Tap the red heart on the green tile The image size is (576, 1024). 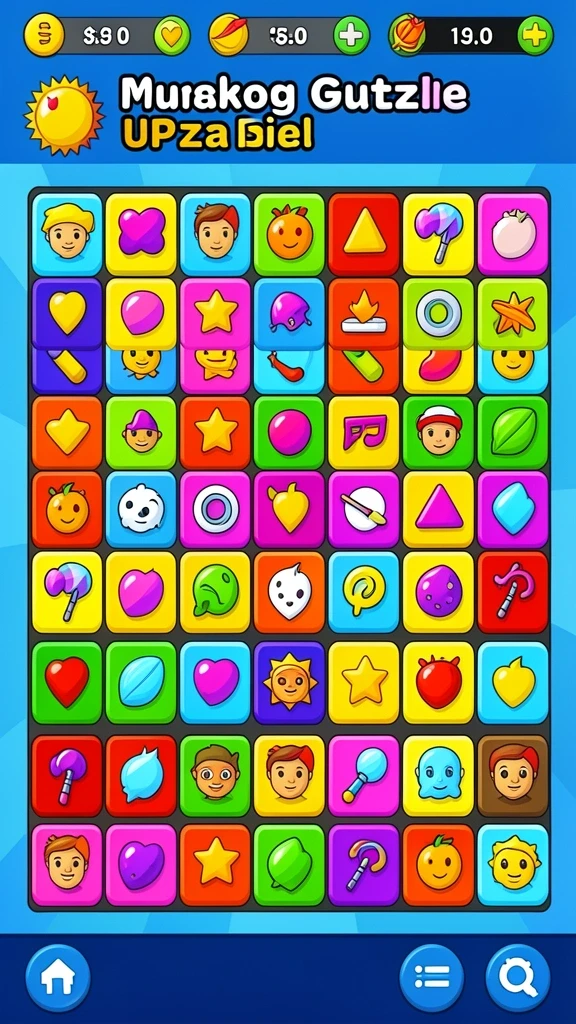pyautogui.click(x=67, y=682)
